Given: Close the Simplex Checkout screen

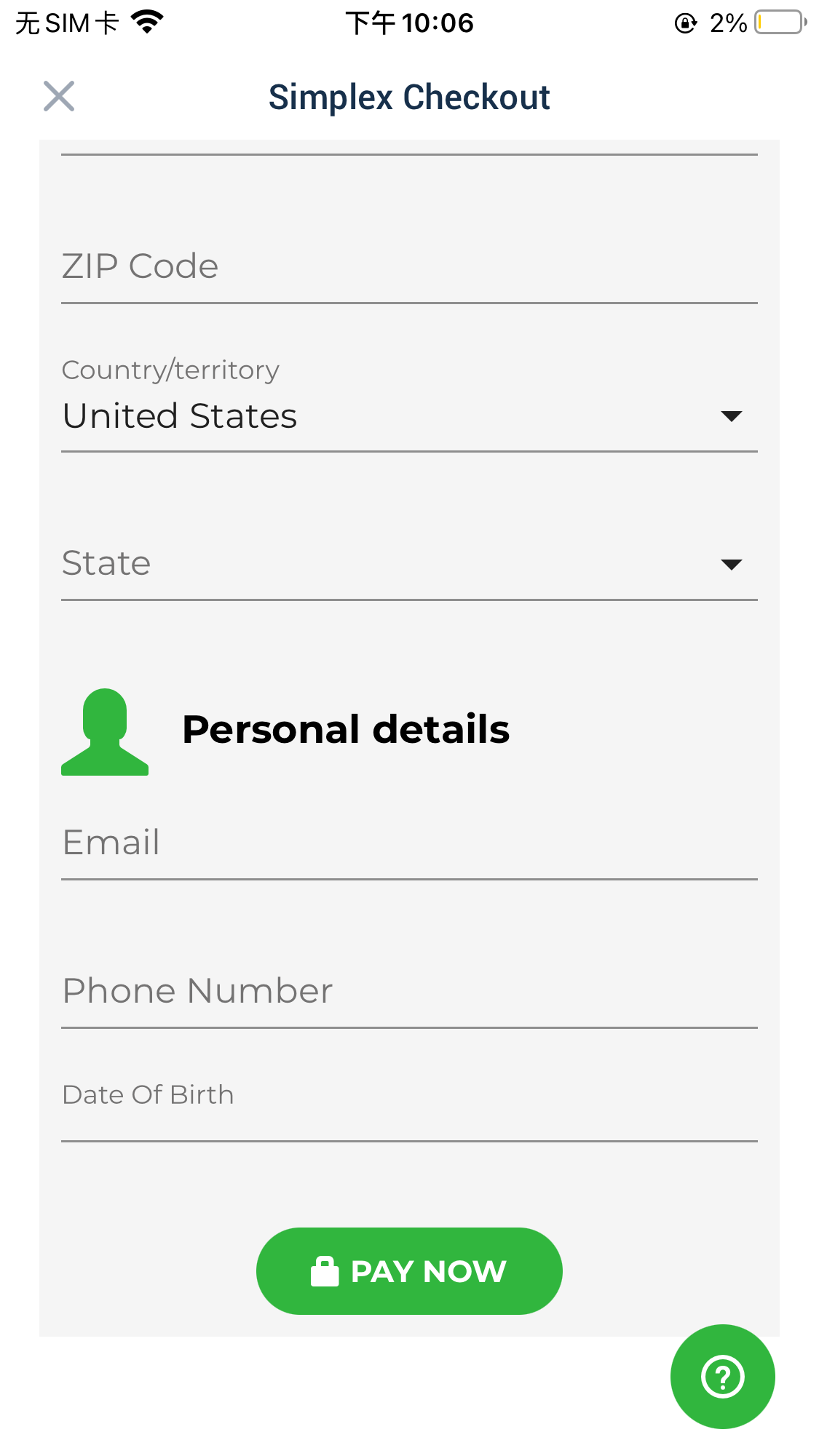Looking at the screenshot, I should 59,96.
